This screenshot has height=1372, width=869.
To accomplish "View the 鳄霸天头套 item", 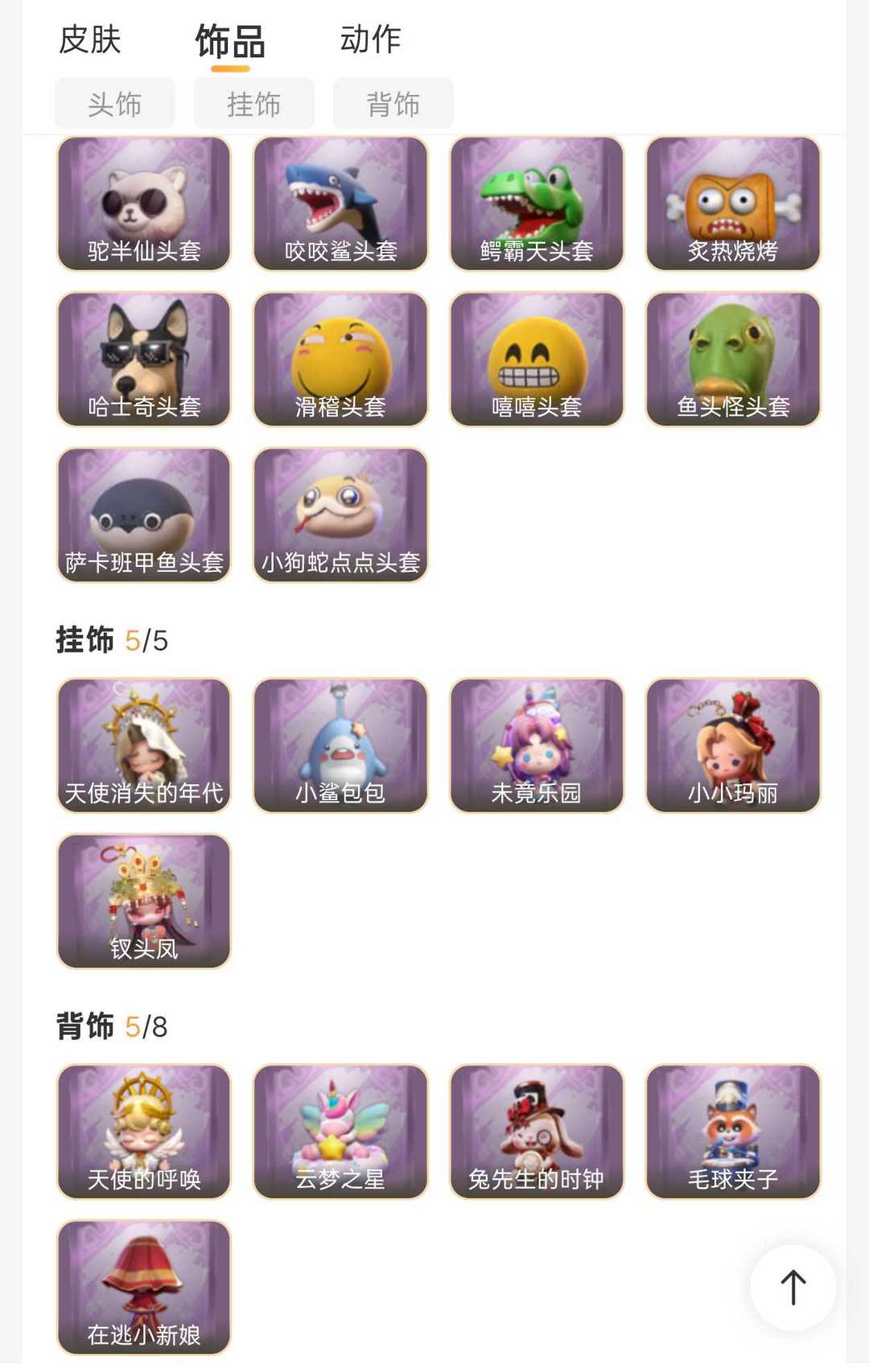I will pyautogui.click(x=537, y=203).
